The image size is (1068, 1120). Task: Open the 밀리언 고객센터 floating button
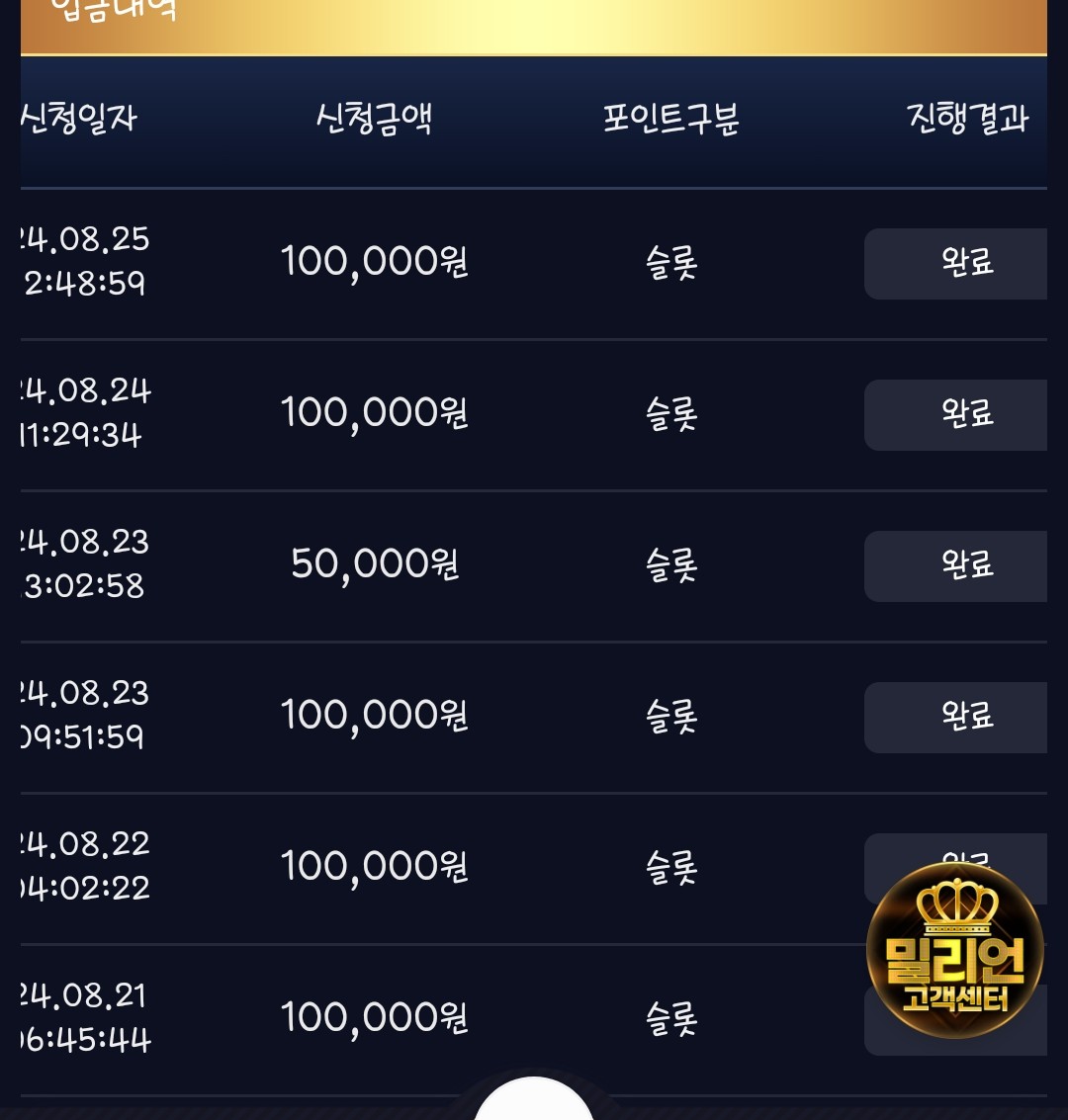tap(955, 951)
